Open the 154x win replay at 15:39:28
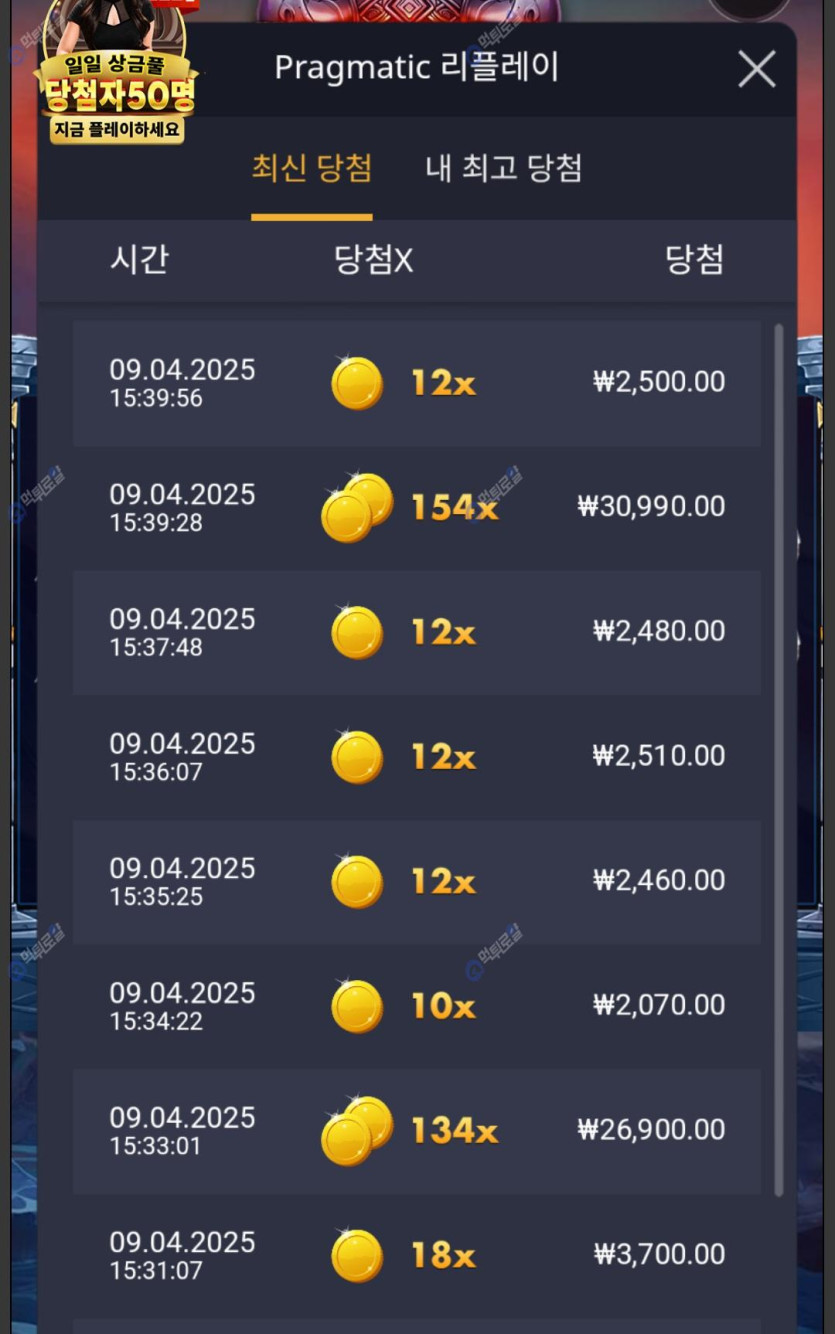The height and width of the screenshot is (1334, 835). click(x=416, y=507)
